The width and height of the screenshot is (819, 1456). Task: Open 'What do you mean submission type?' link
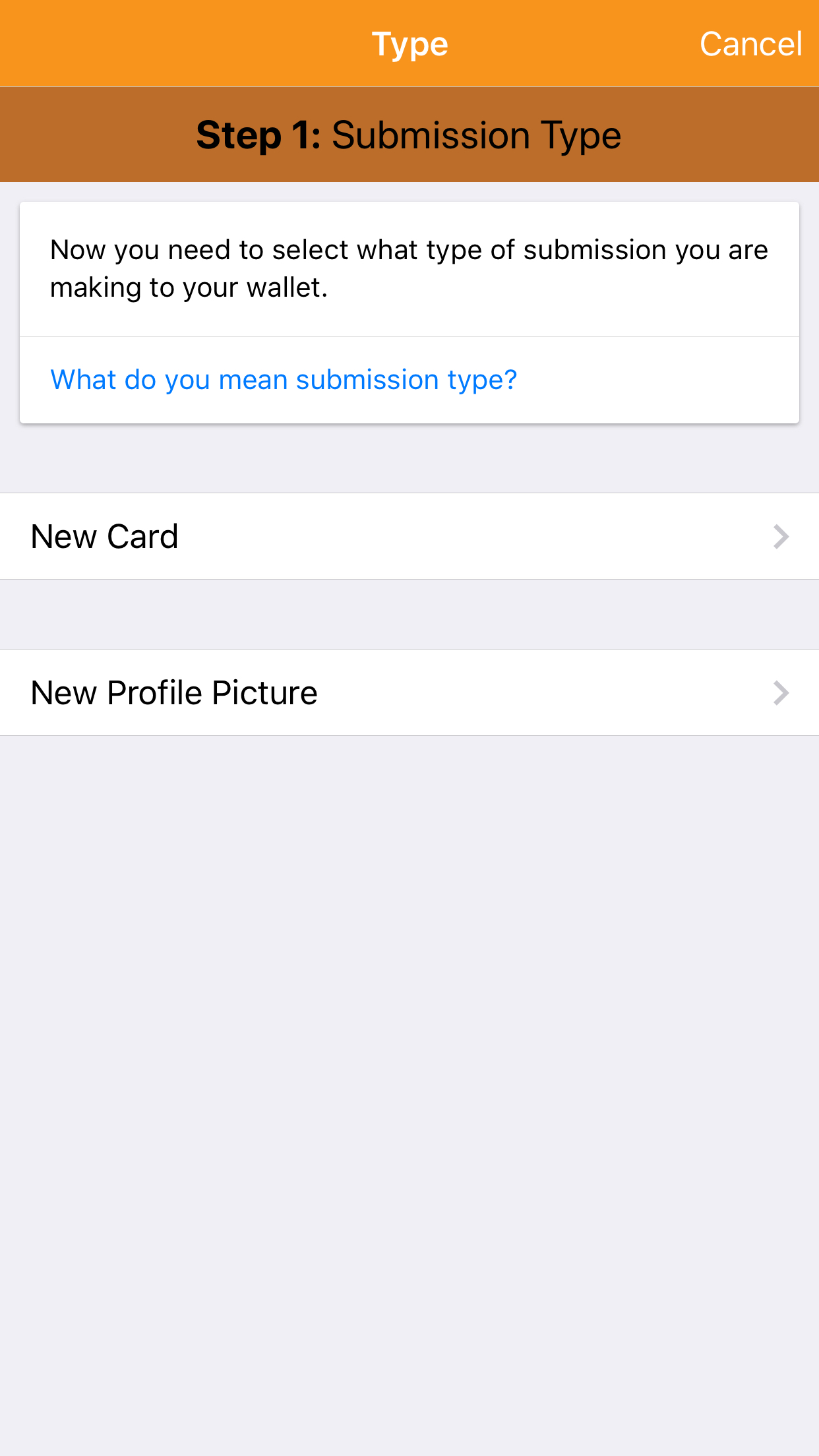(x=284, y=380)
